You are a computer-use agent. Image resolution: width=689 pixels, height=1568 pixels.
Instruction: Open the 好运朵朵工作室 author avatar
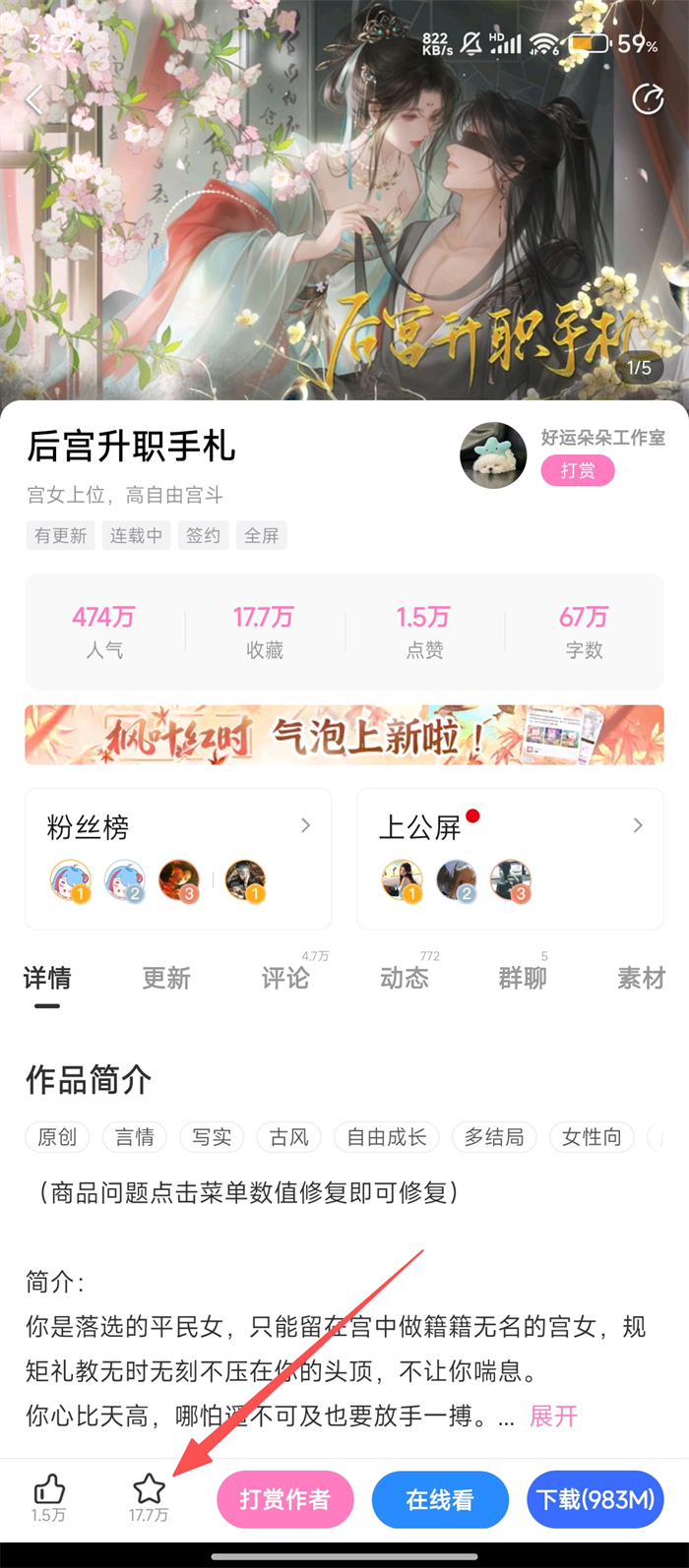(493, 454)
